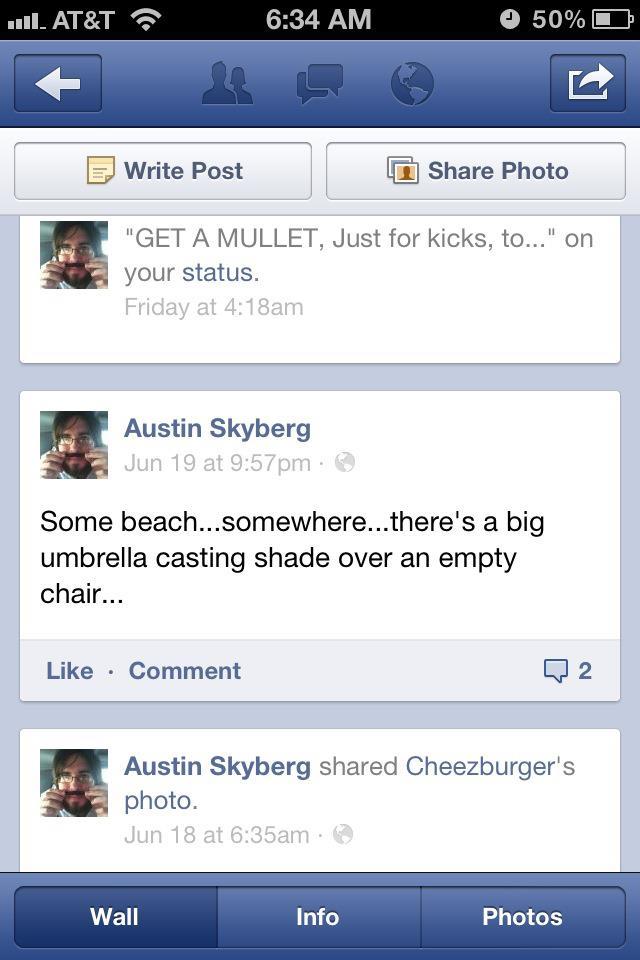This screenshot has width=640, height=960.
Task: Open Cheezburger's photo link
Action: click(490, 767)
